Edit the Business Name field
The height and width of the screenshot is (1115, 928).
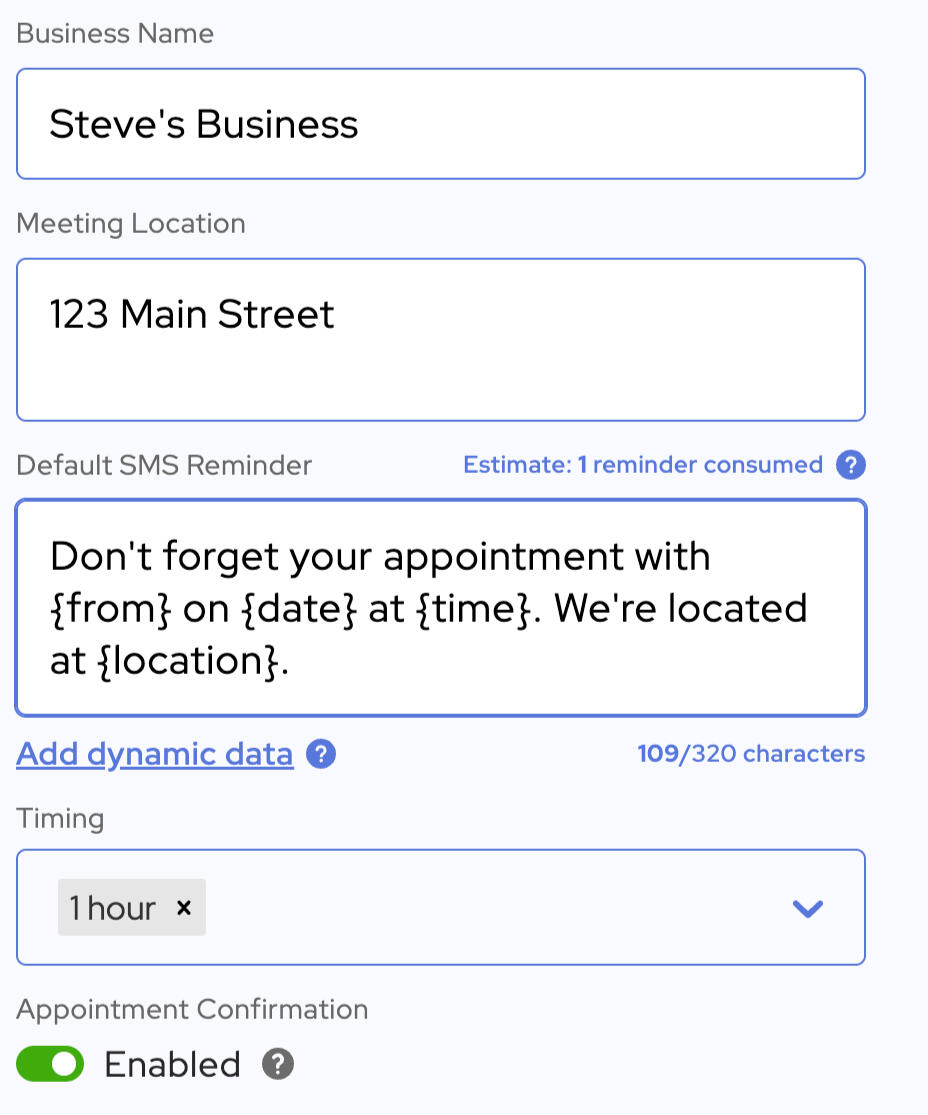tap(440, 124)
